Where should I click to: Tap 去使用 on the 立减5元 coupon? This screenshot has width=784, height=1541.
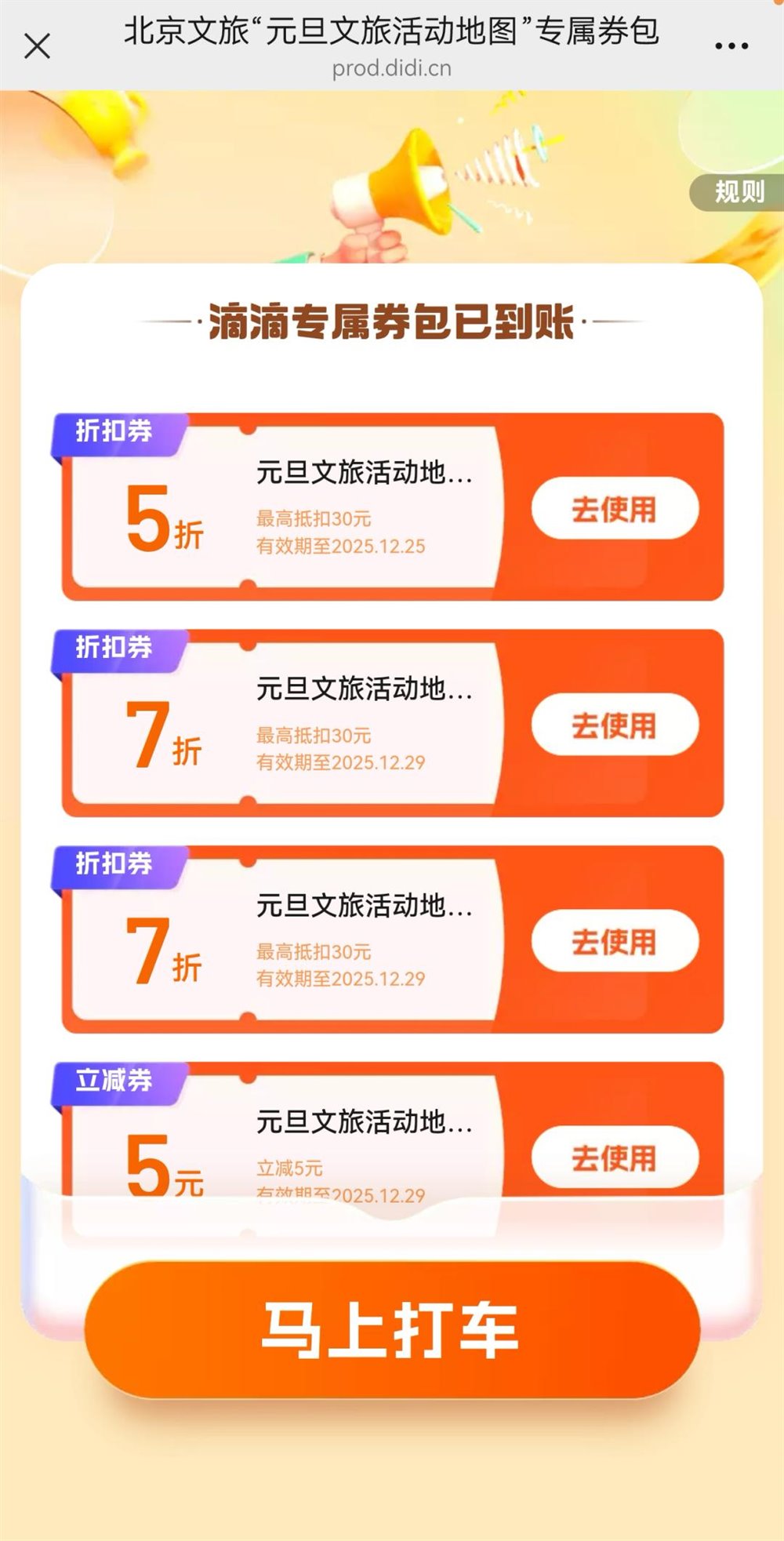pos(615,1157)
